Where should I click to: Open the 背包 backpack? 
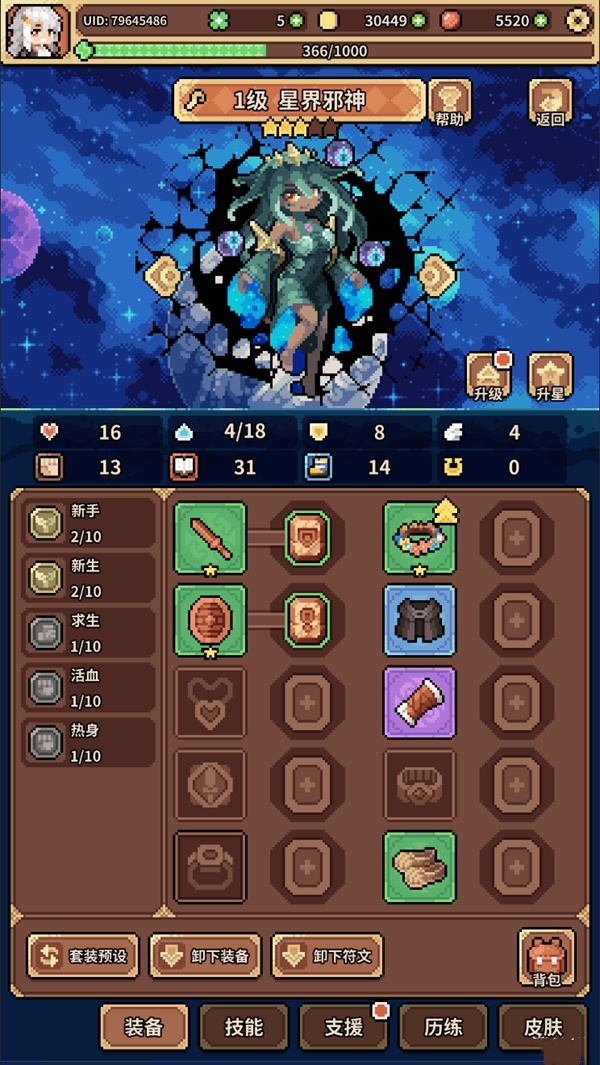tap(546, 957)
